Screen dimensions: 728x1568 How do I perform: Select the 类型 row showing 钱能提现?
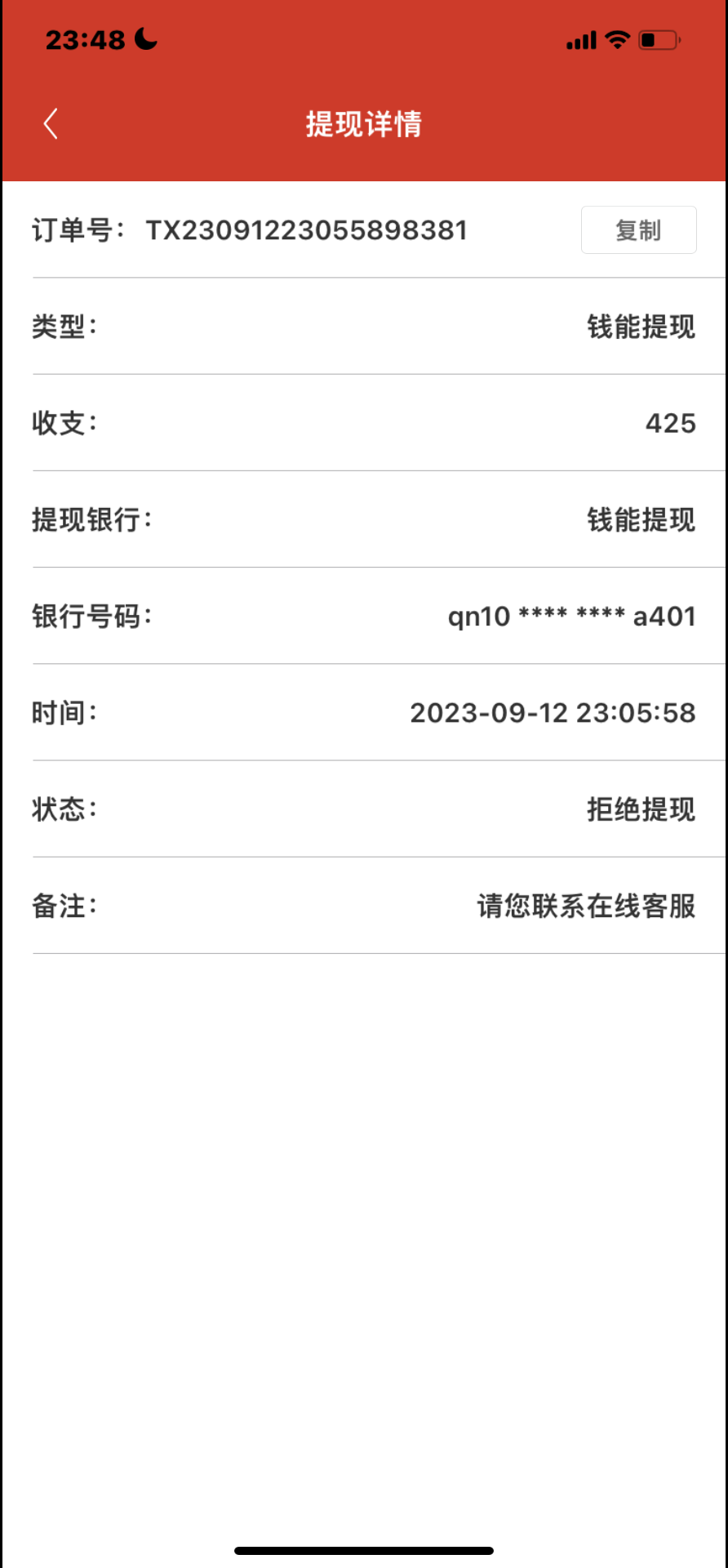coord(364,326)
